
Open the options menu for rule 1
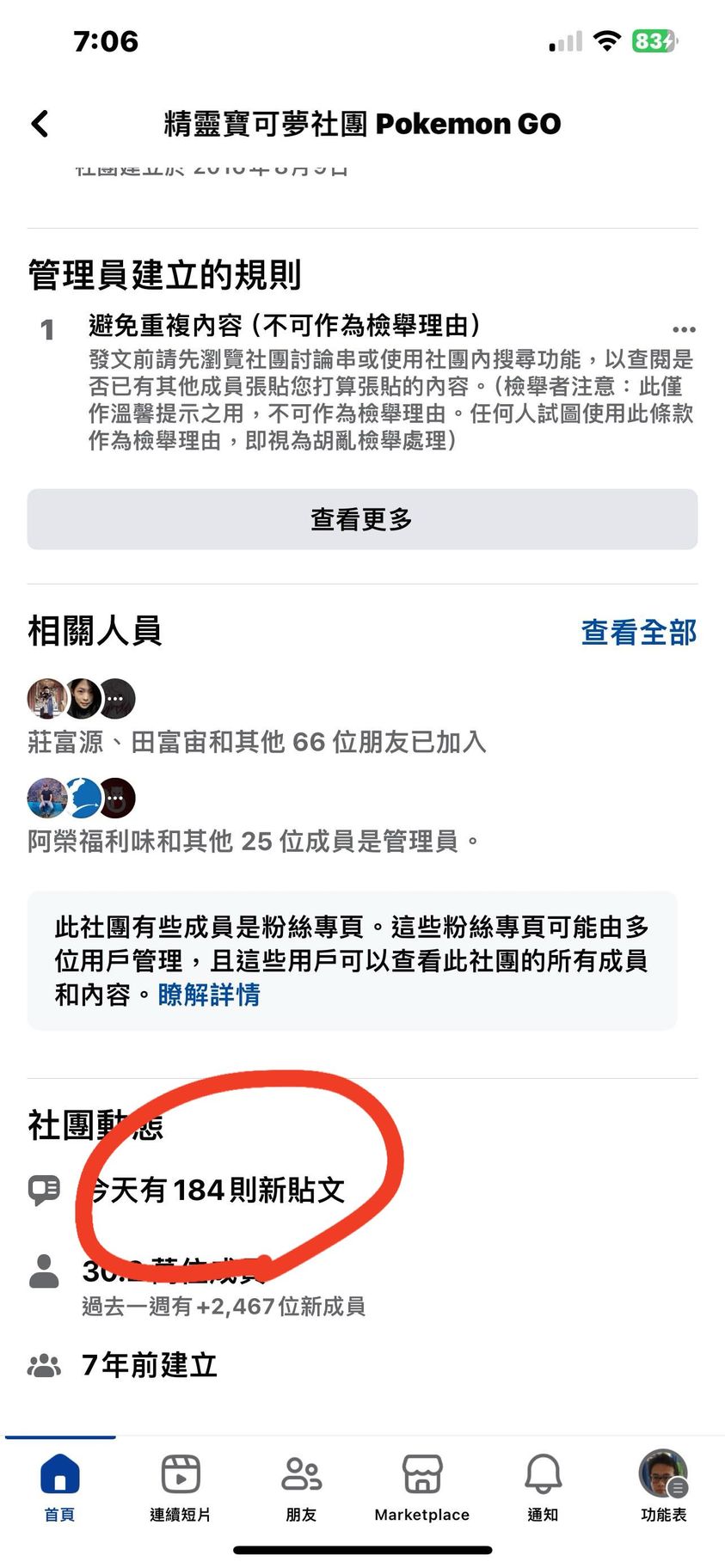(x=684, y=329)
